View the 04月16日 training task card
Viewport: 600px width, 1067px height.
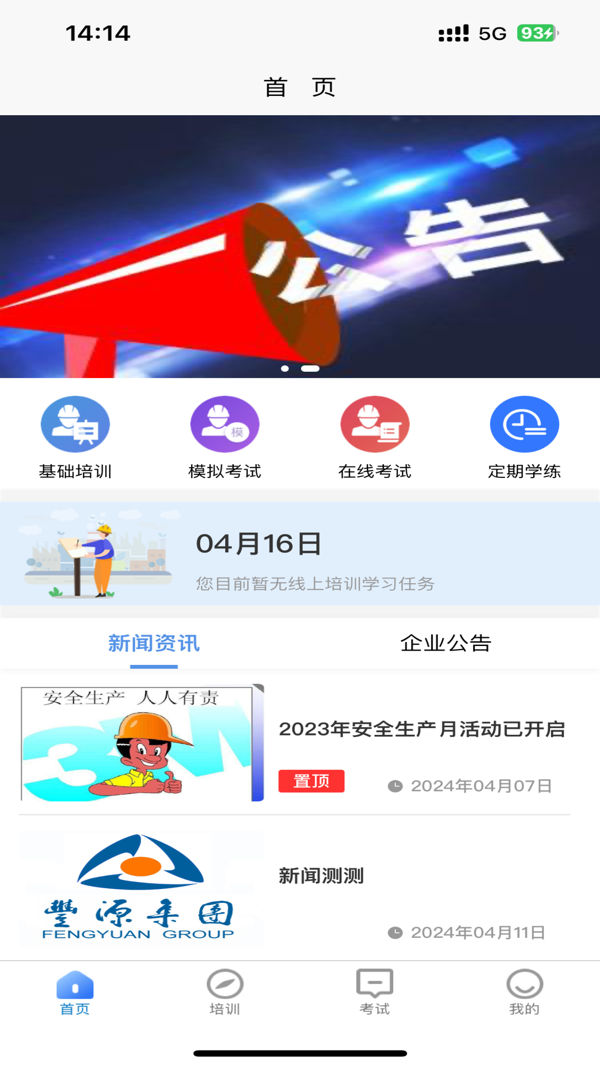point(300,554)
